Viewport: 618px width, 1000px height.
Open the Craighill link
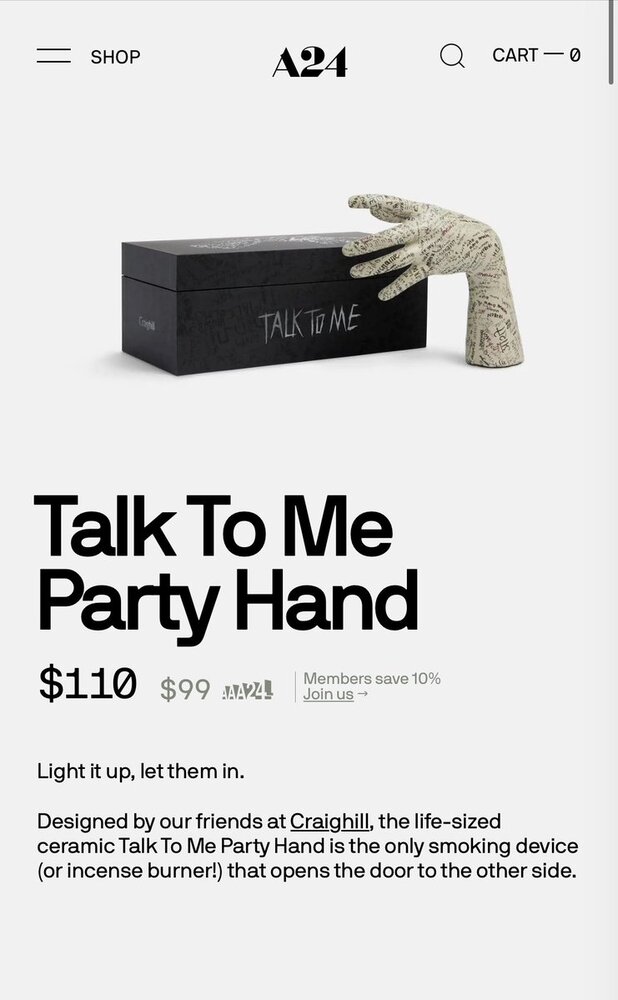pyautogui.click(x=329, y=822)
